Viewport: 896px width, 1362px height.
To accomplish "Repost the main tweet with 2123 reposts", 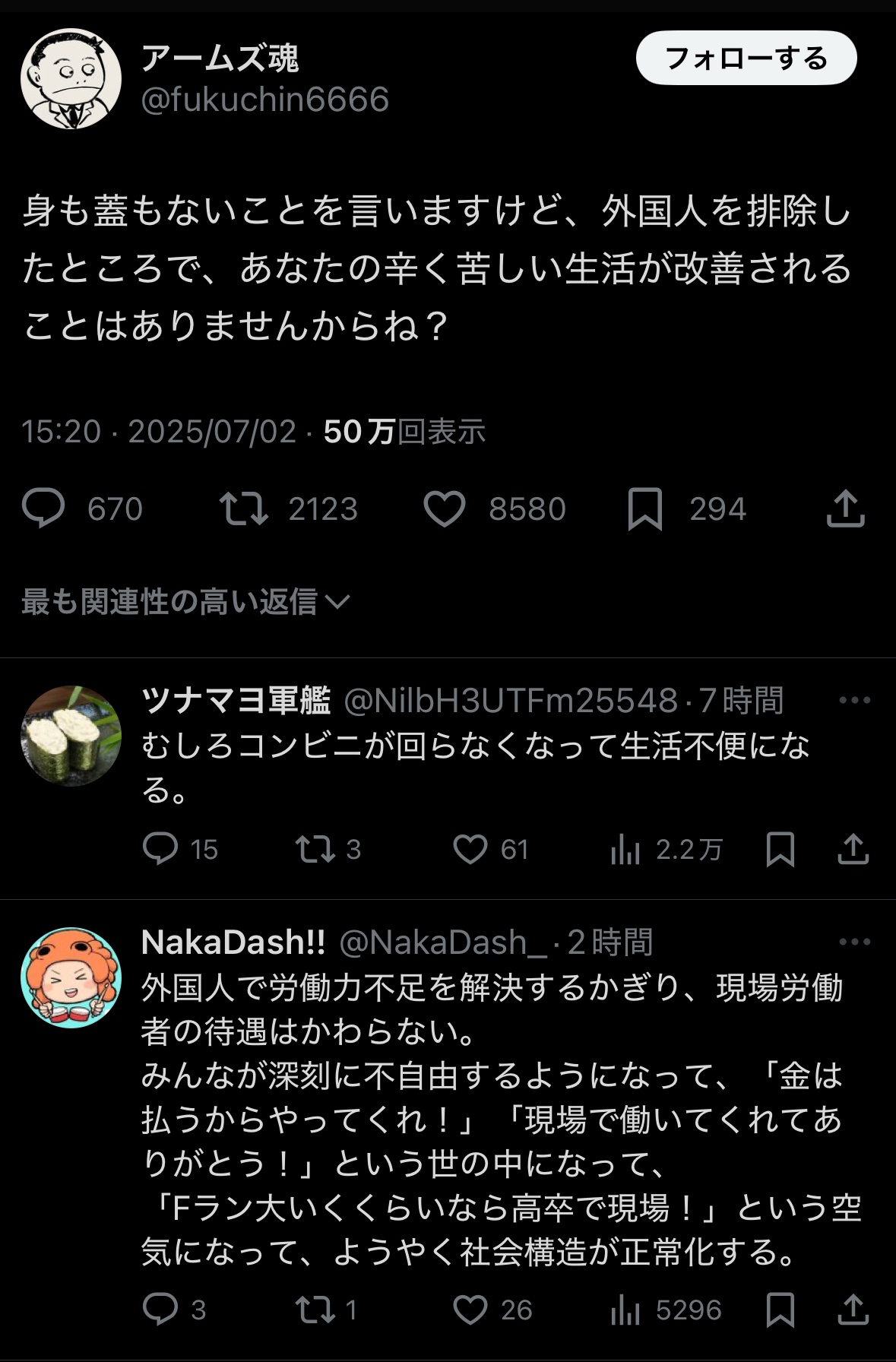I will click(244, 508).
